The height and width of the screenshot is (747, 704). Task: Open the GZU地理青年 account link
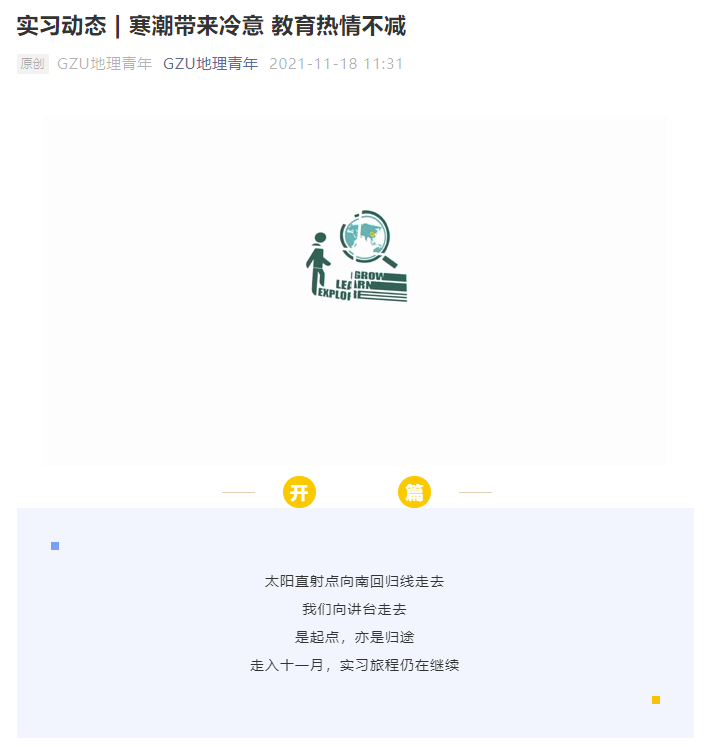point(210,64)
